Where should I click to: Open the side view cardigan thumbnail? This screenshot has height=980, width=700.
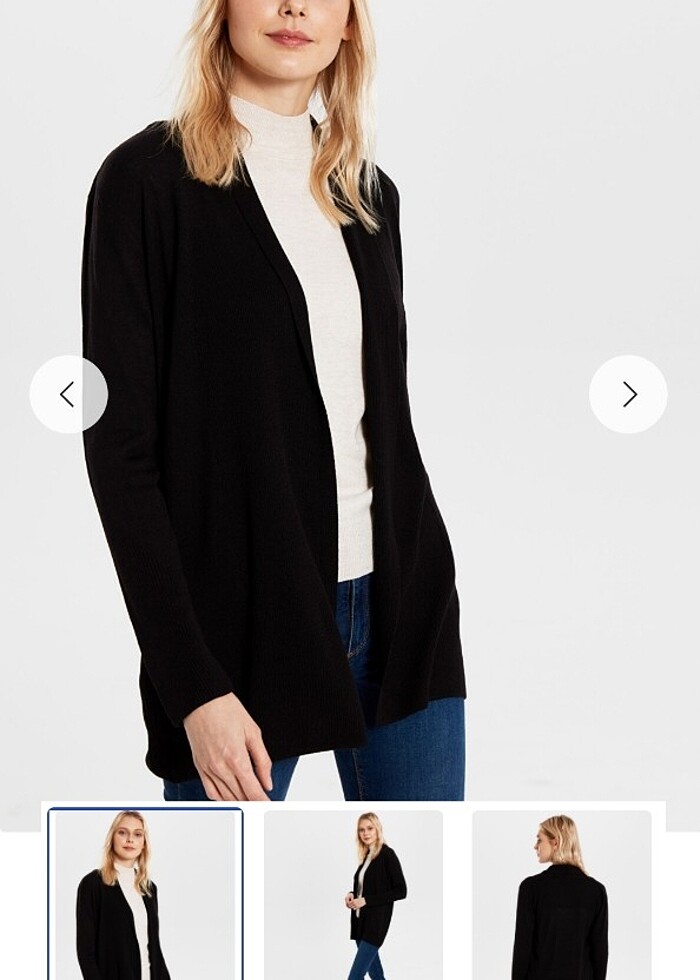pos(353,895)
